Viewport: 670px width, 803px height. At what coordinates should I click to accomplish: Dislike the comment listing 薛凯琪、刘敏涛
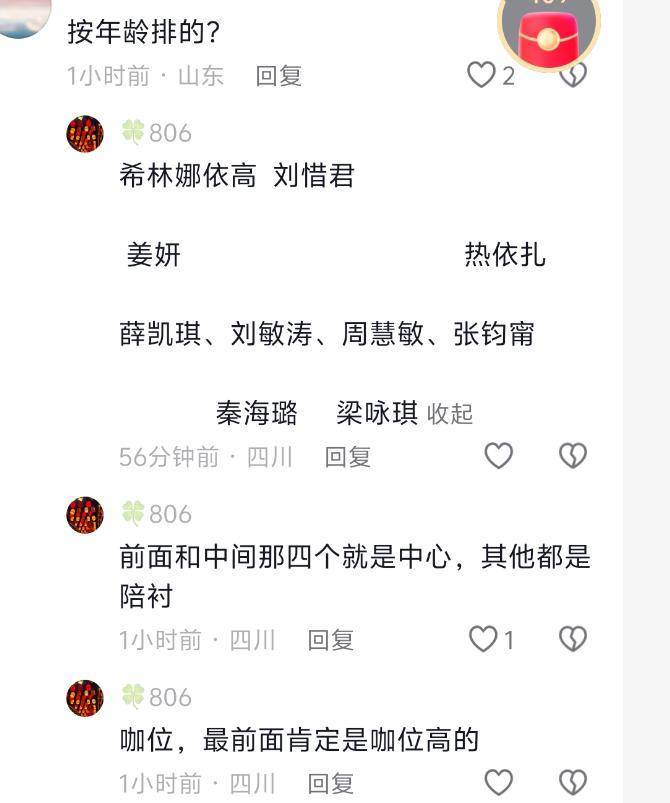click(x=572, y=456)
